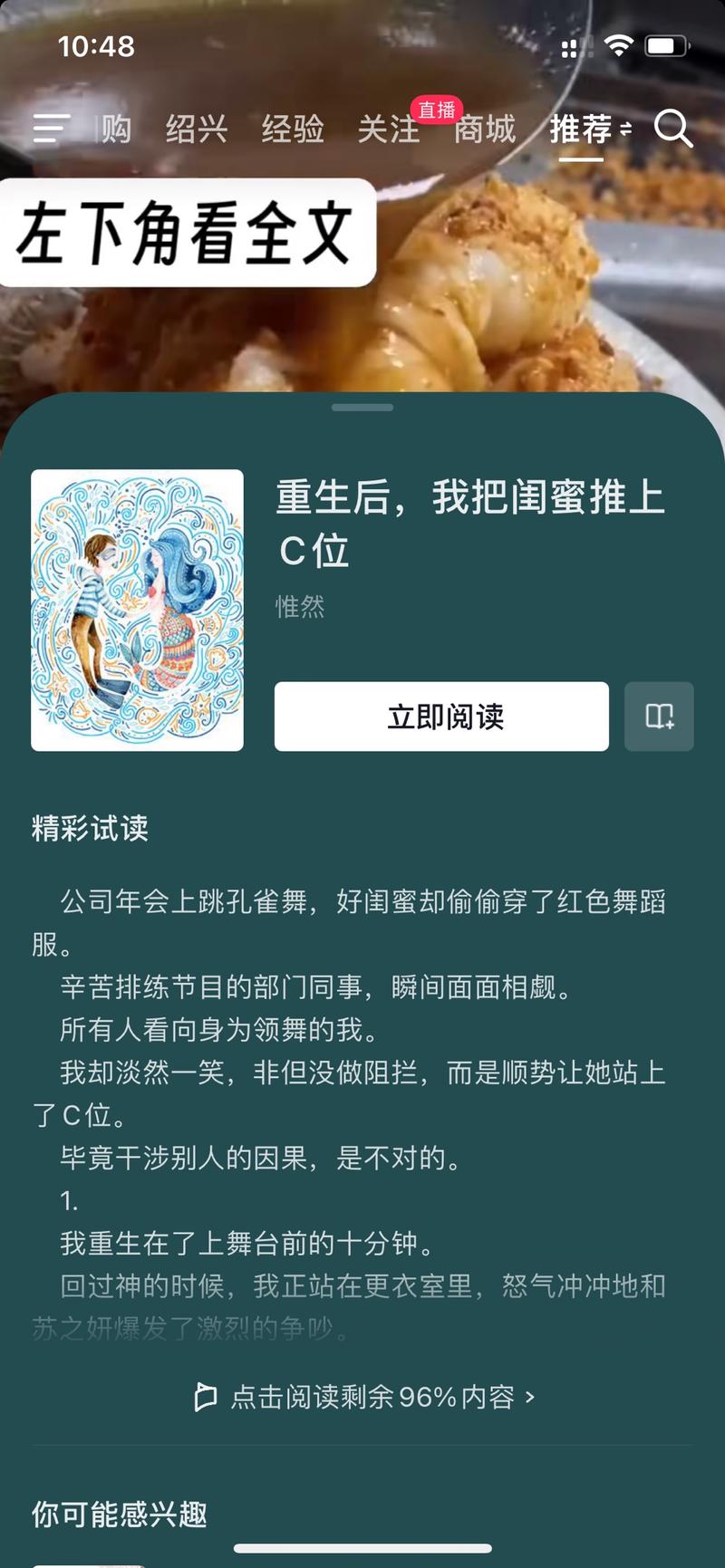The width and height of the screenshot is (725, 1568).
Task: Tap 立即阅读 to start reading
Action: point(441,717)
